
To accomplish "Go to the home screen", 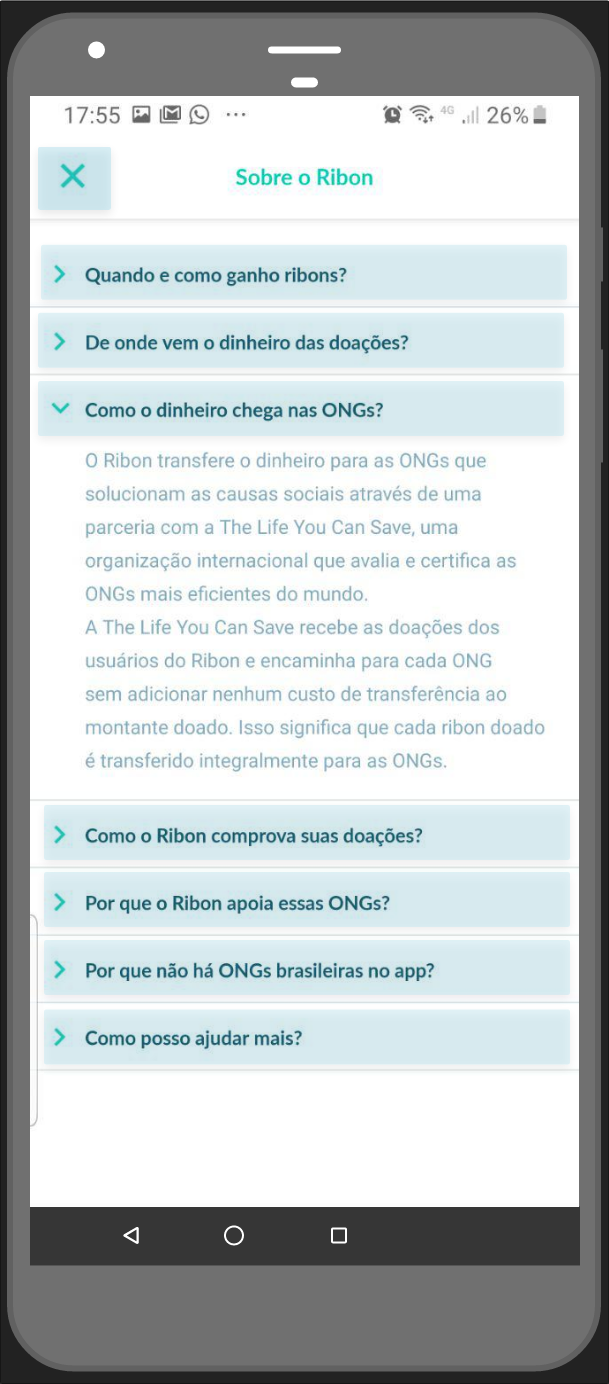I will (x=234, y=1235).
